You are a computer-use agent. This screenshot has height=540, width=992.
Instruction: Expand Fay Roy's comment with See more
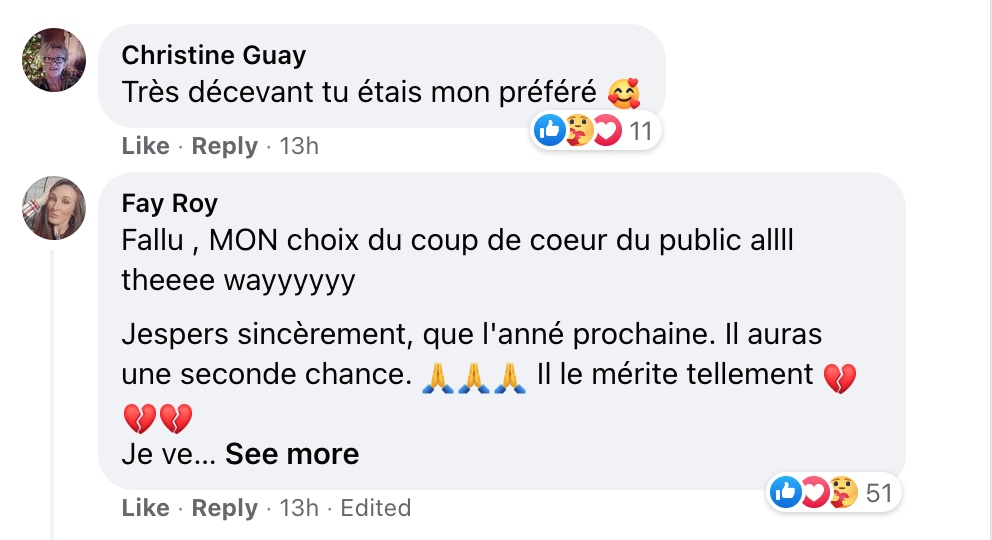[x=291, y=454]
